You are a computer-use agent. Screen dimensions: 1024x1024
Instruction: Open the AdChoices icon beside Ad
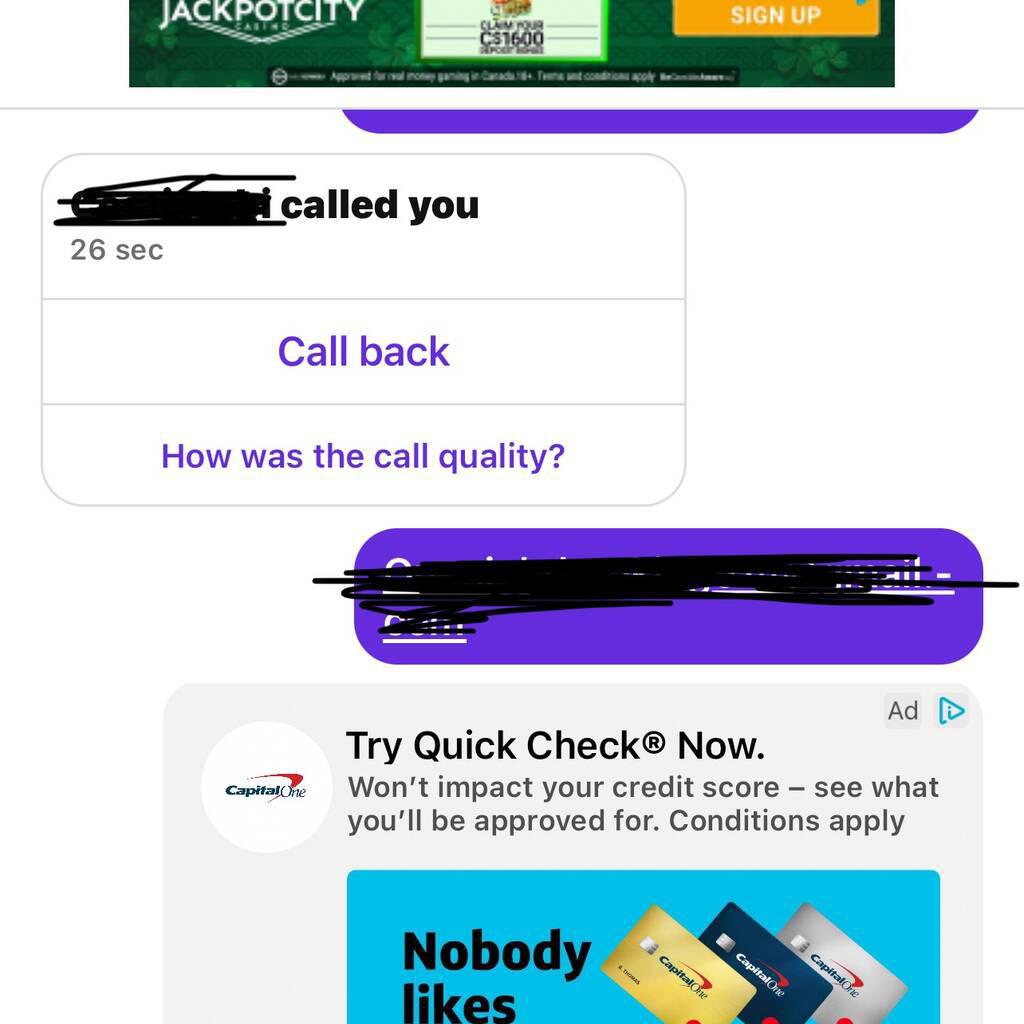tap(951, 710)
